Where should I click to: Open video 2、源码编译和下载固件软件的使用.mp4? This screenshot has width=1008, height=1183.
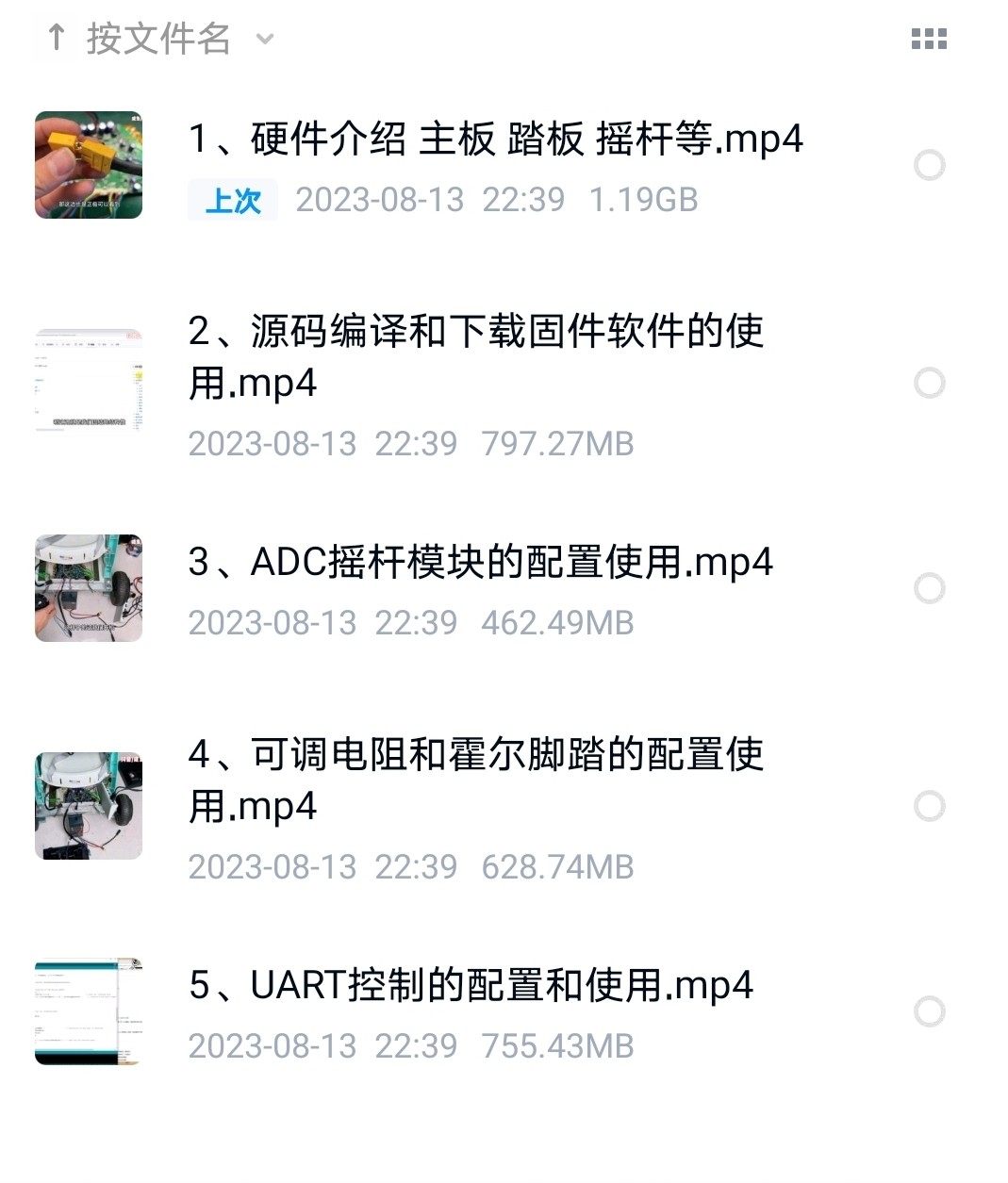475,356
